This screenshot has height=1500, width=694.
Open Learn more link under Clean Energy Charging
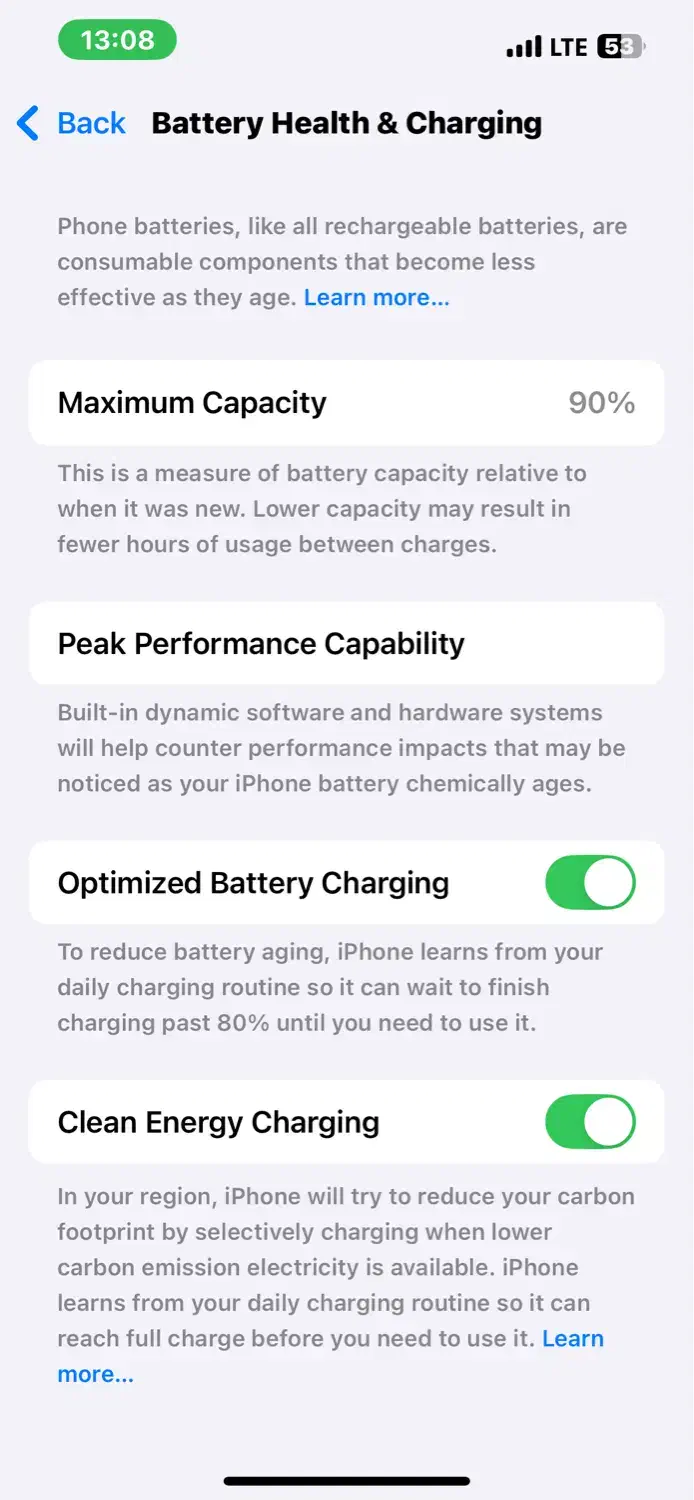tap(572, 1339)
